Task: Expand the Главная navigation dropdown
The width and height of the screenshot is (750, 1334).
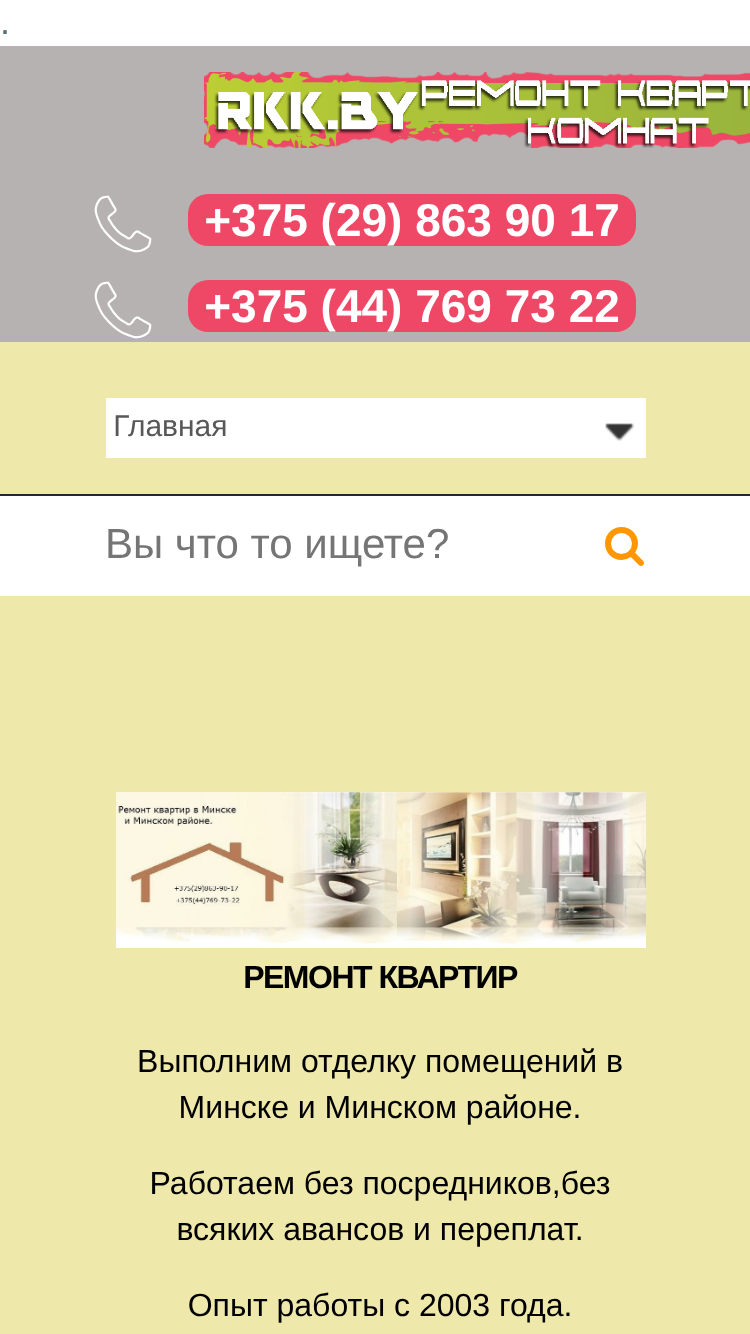Action: coord(376,428)
